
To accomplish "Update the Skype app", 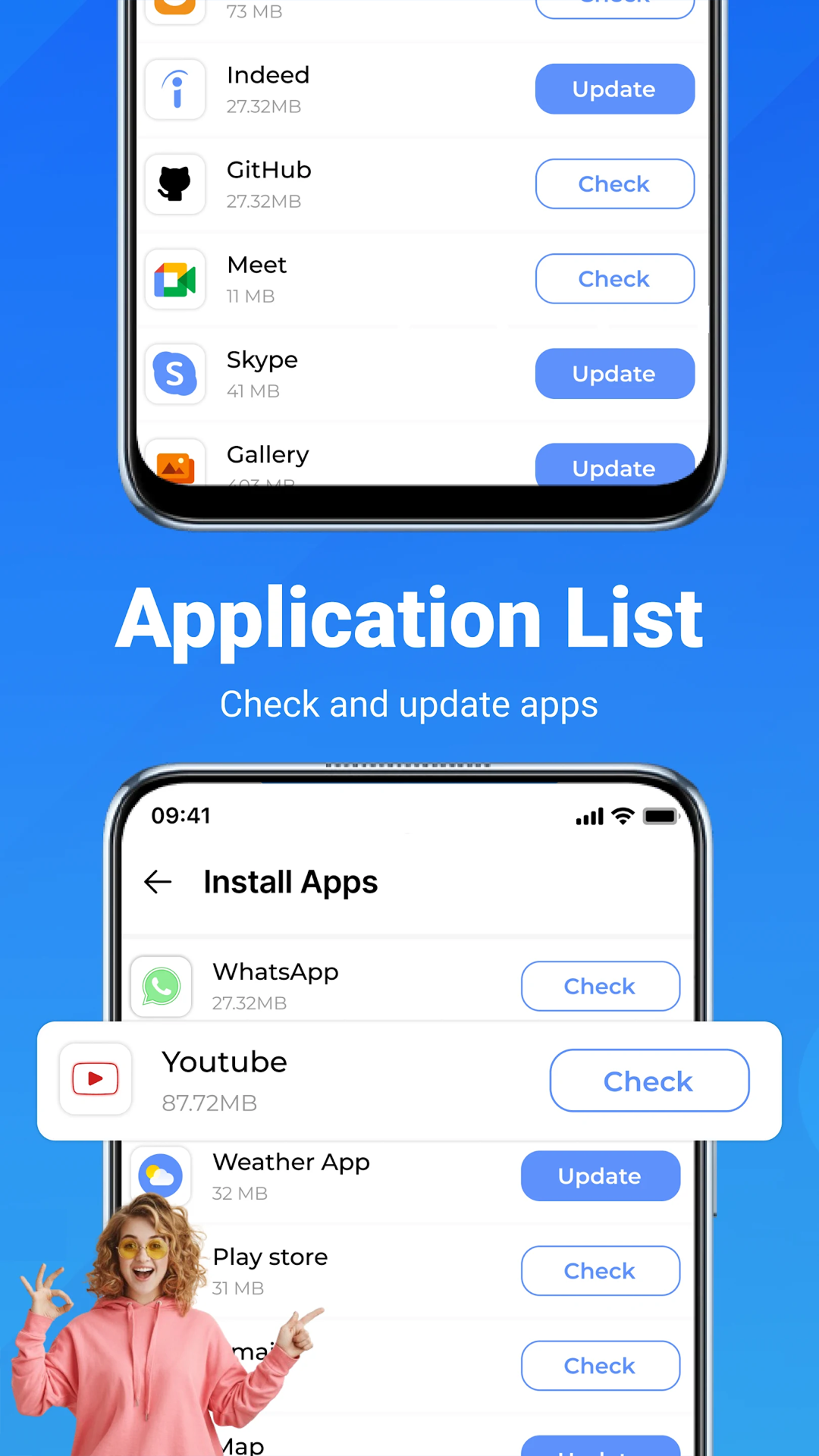I will click(x=614, y=374).
